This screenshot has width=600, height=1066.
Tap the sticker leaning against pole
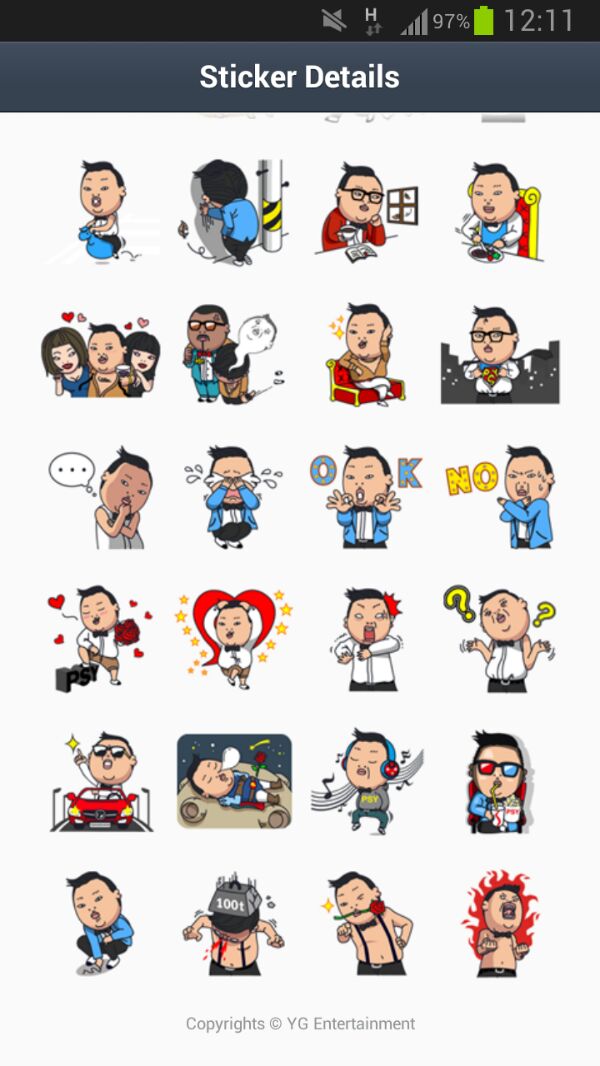pos(233,212)
